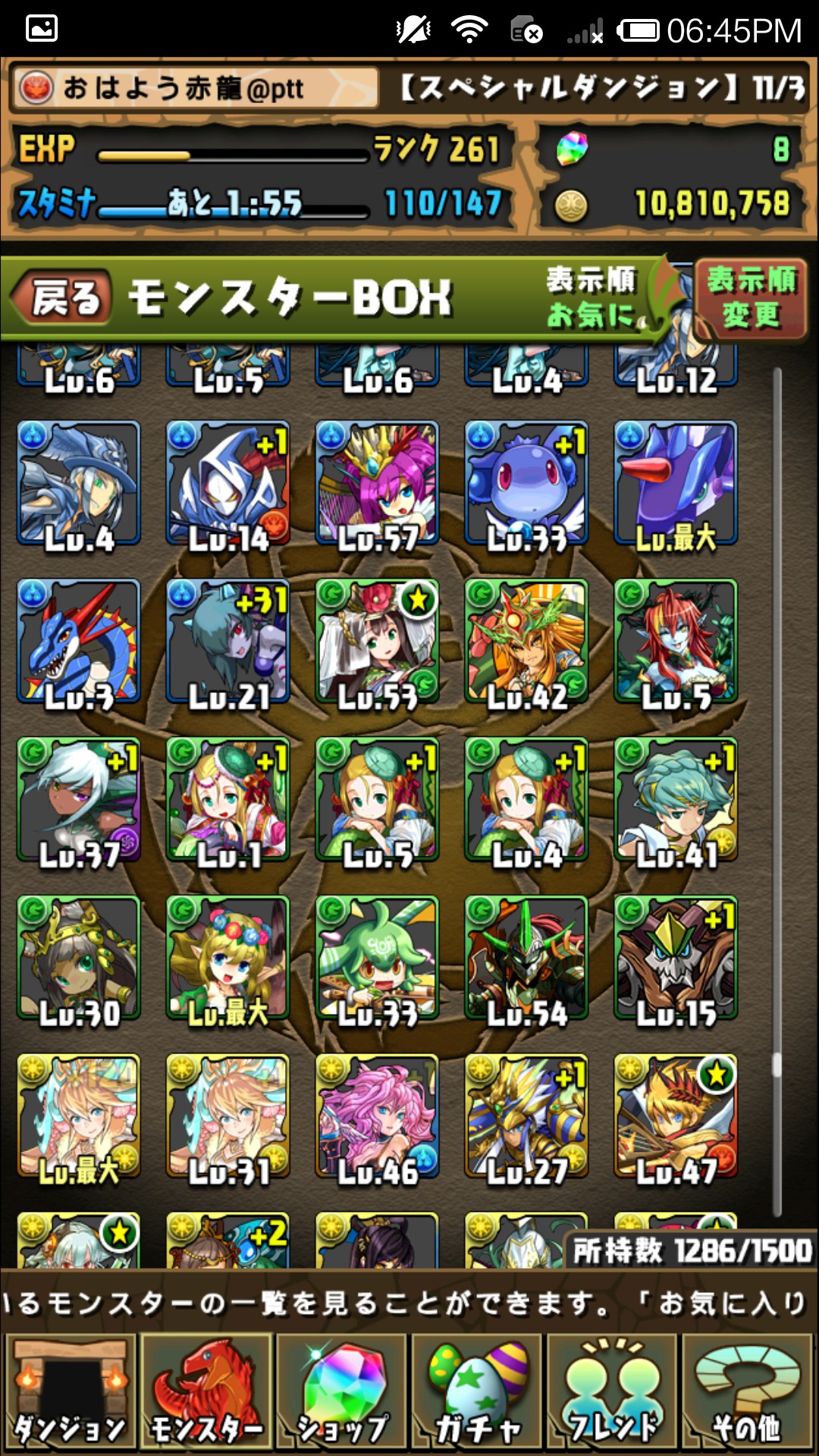The image size is (819, 1456).
Task: Open the white-haired wood monster Lv.37
Action: (x=79, y=799)
